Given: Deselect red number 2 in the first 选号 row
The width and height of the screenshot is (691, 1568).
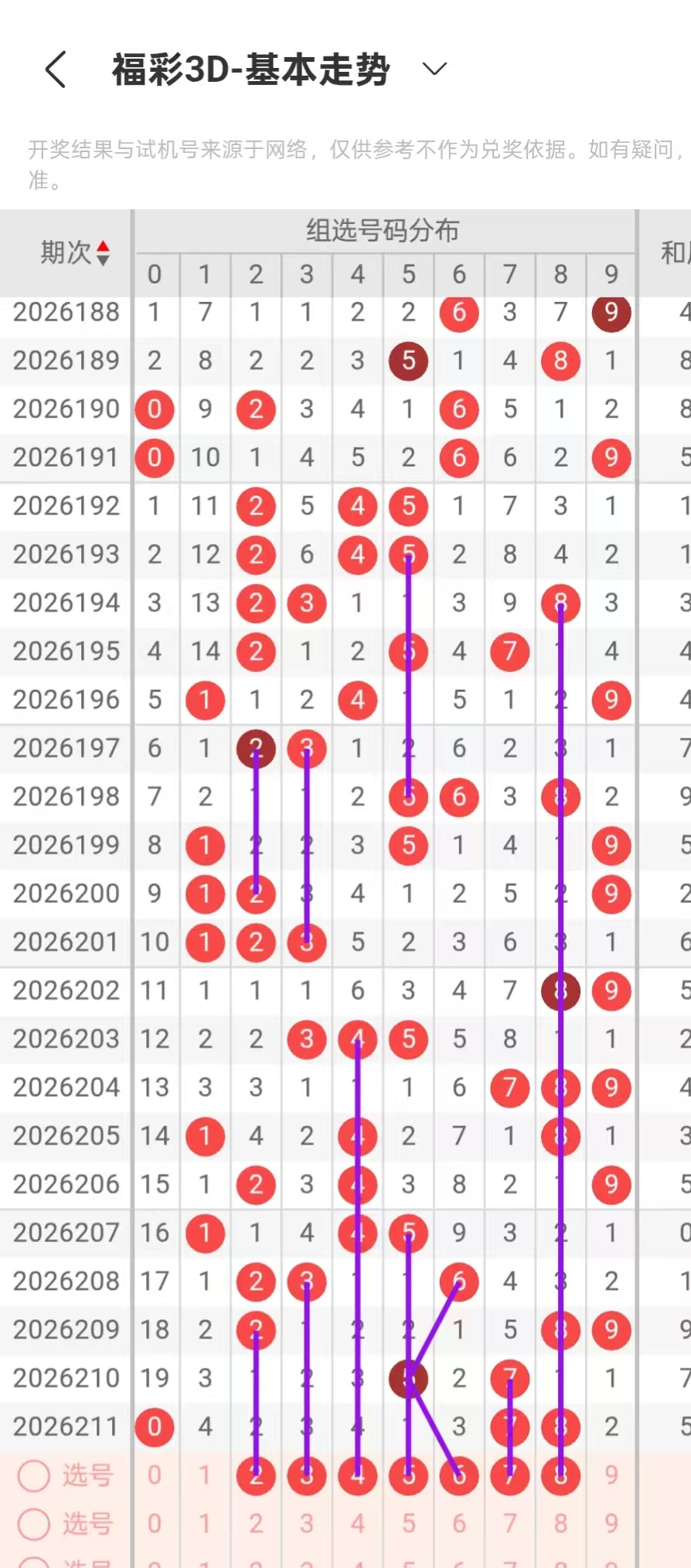Looking at the screenshot, I should click(256, 1475).
